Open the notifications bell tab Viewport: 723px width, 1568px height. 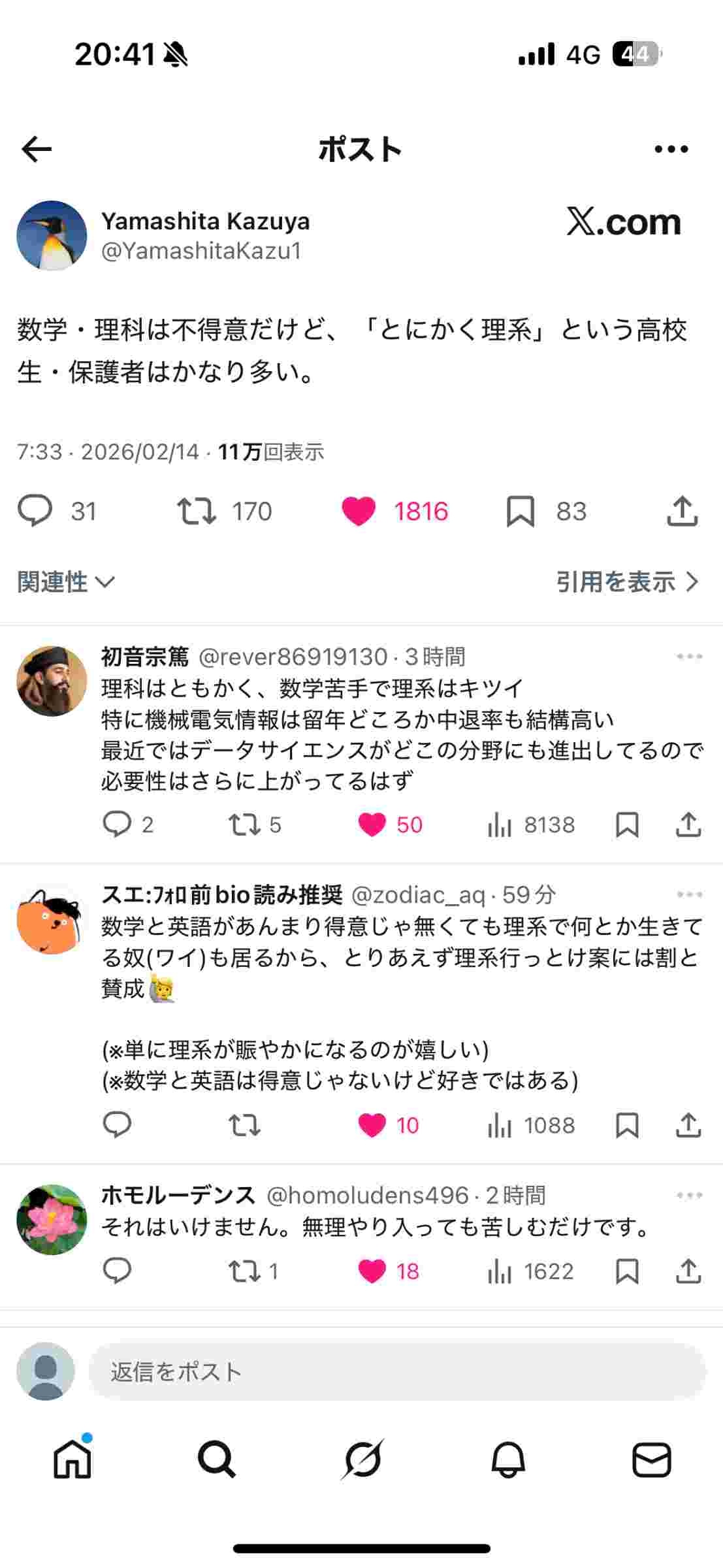click(508, 1460)
